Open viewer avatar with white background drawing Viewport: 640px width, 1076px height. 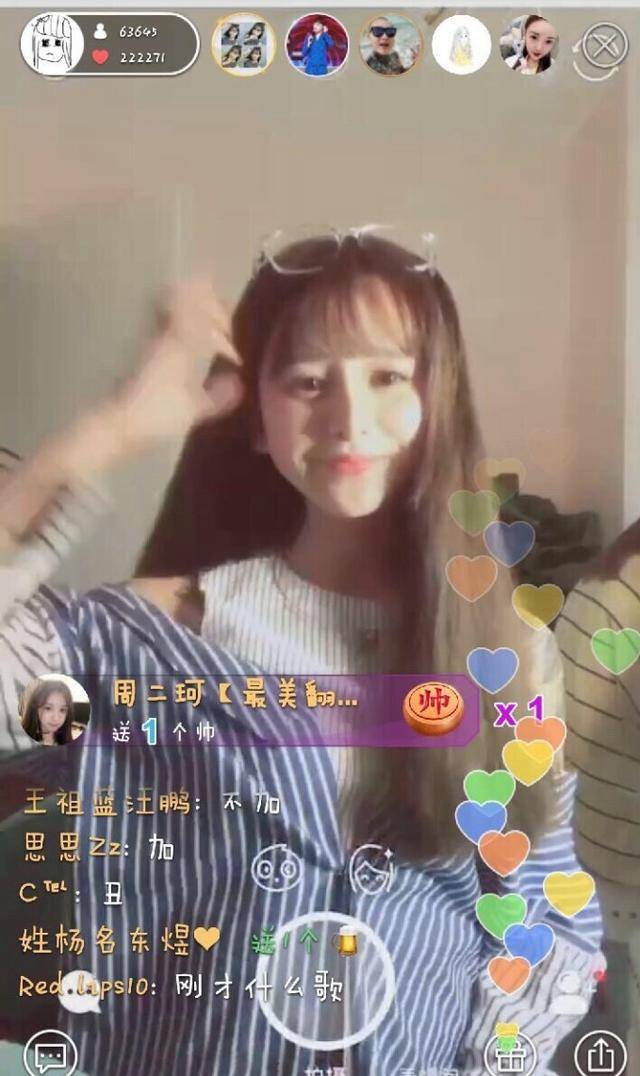tap(461, 44)
